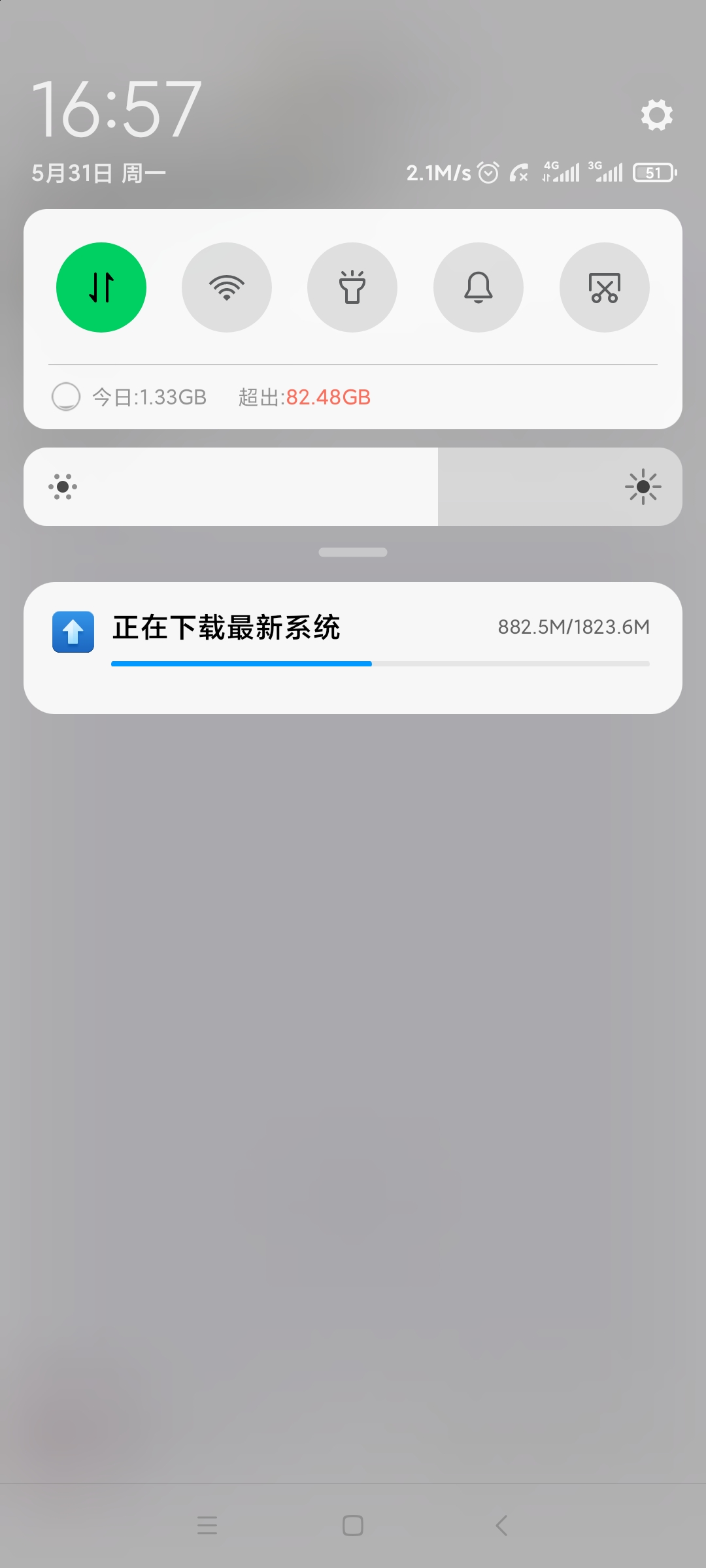Image resolution: width=706 pixels, height=1568 pixels.
Task: Go to the home screen
Action: click(353, 1526)
